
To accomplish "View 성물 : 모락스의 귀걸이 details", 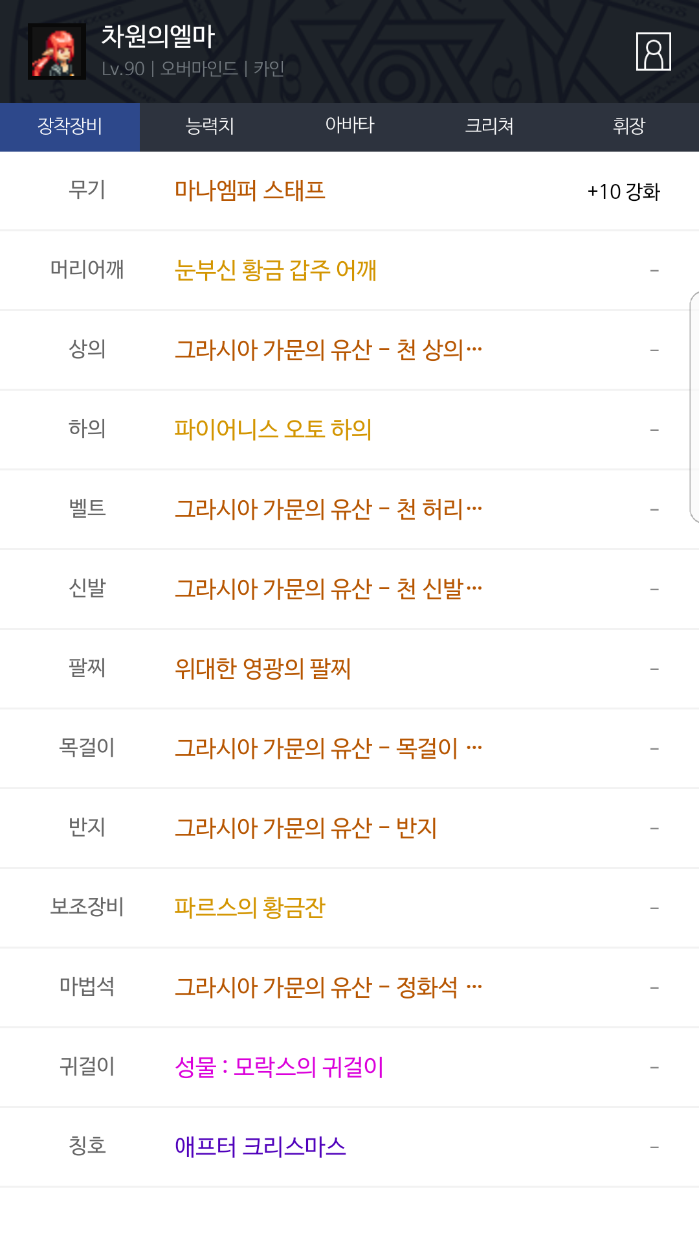I will click(279, 1067).
